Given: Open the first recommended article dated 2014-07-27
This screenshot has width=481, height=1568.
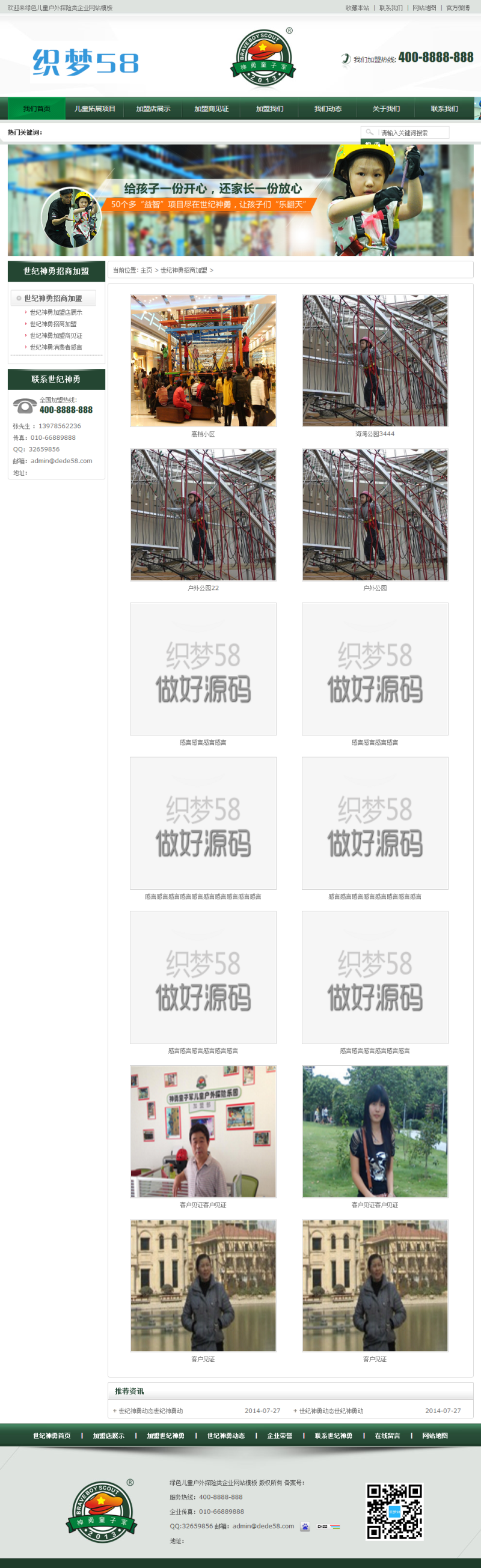Looking at the screenshot, I should (x=150, y=1411).
